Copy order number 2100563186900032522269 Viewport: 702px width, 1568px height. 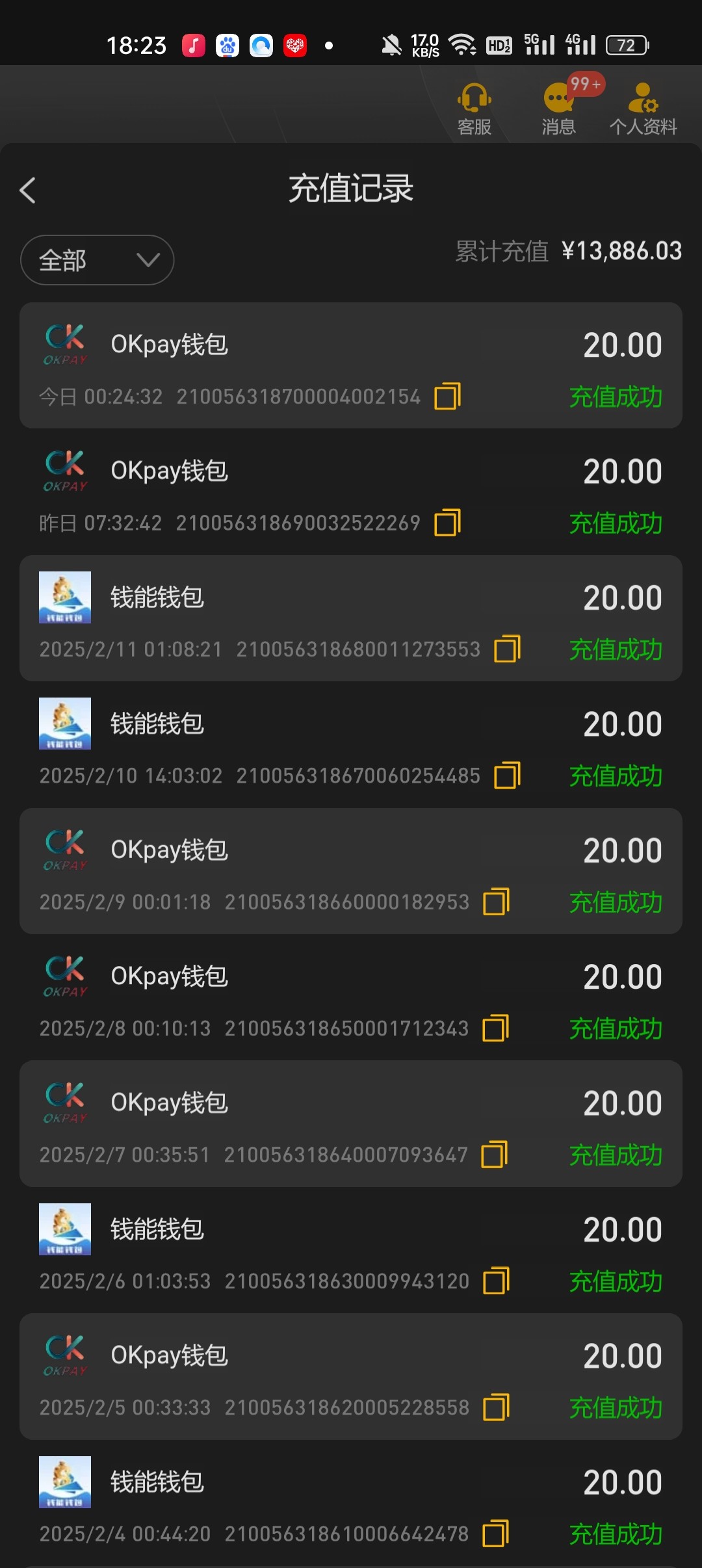tap(447, 523)
